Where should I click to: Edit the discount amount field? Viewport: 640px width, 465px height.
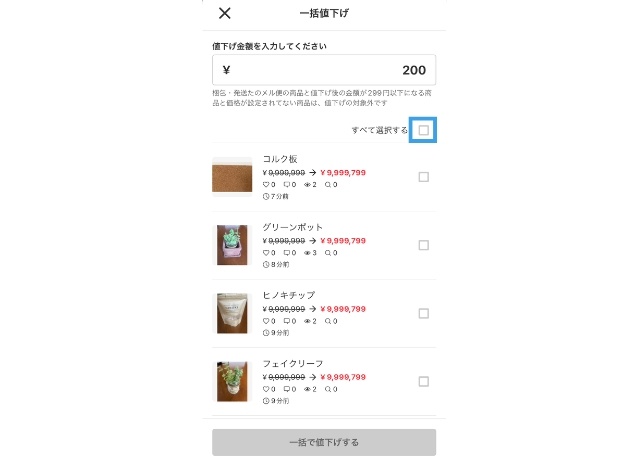point(324,70)
